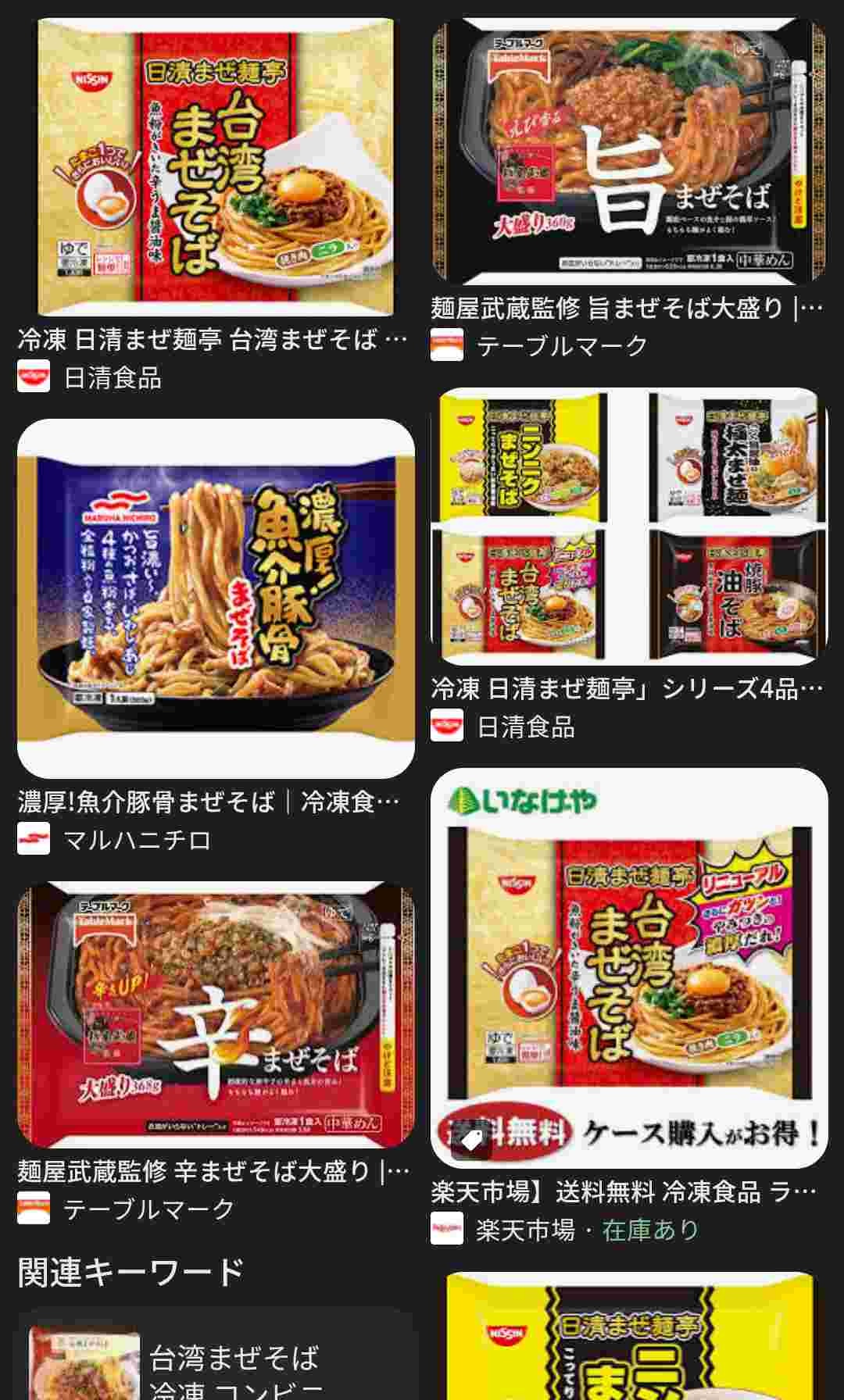Open the 日清まぜ麺亭 台湾まぜそば result from 日清食品

click(x=216, y=168)
